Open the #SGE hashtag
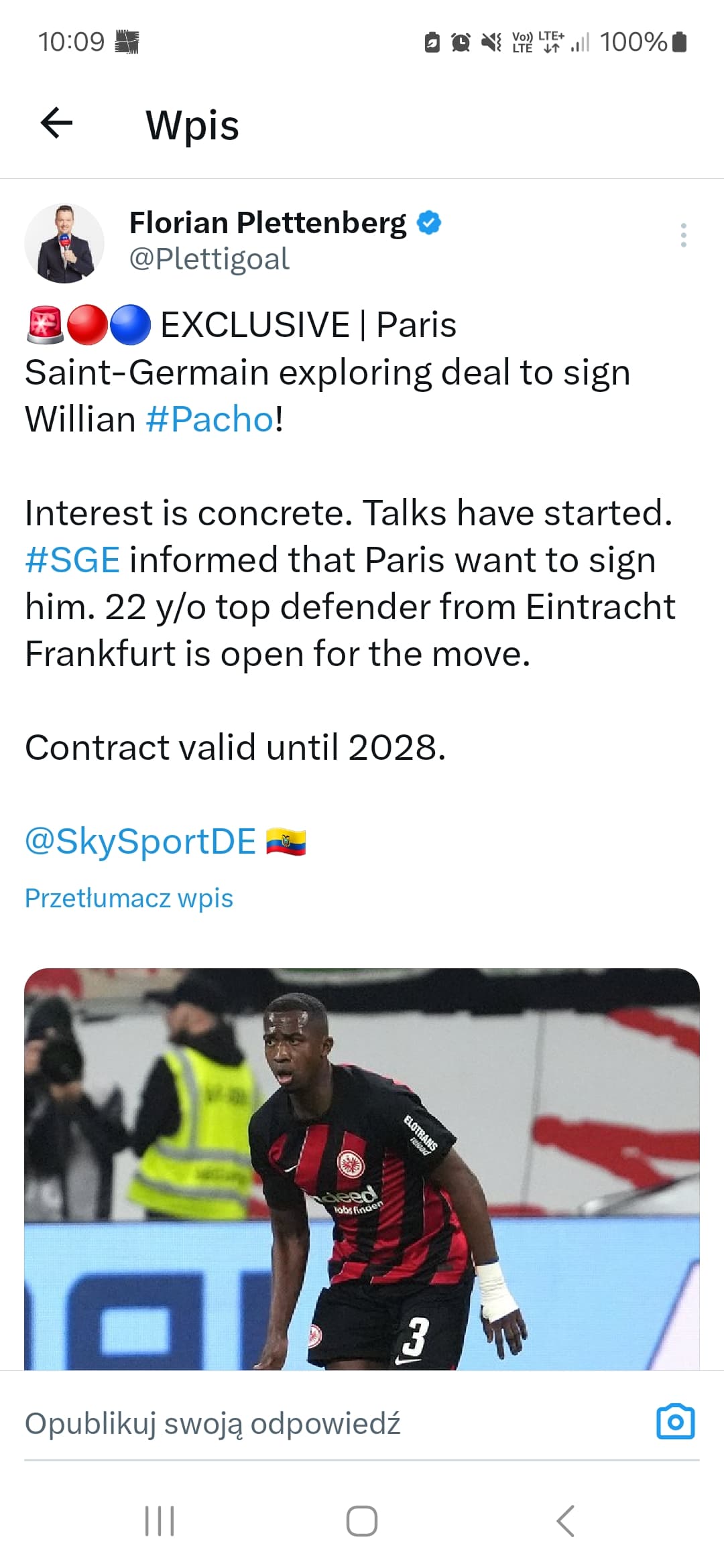The image size is (724, 1568). [72, 560]
